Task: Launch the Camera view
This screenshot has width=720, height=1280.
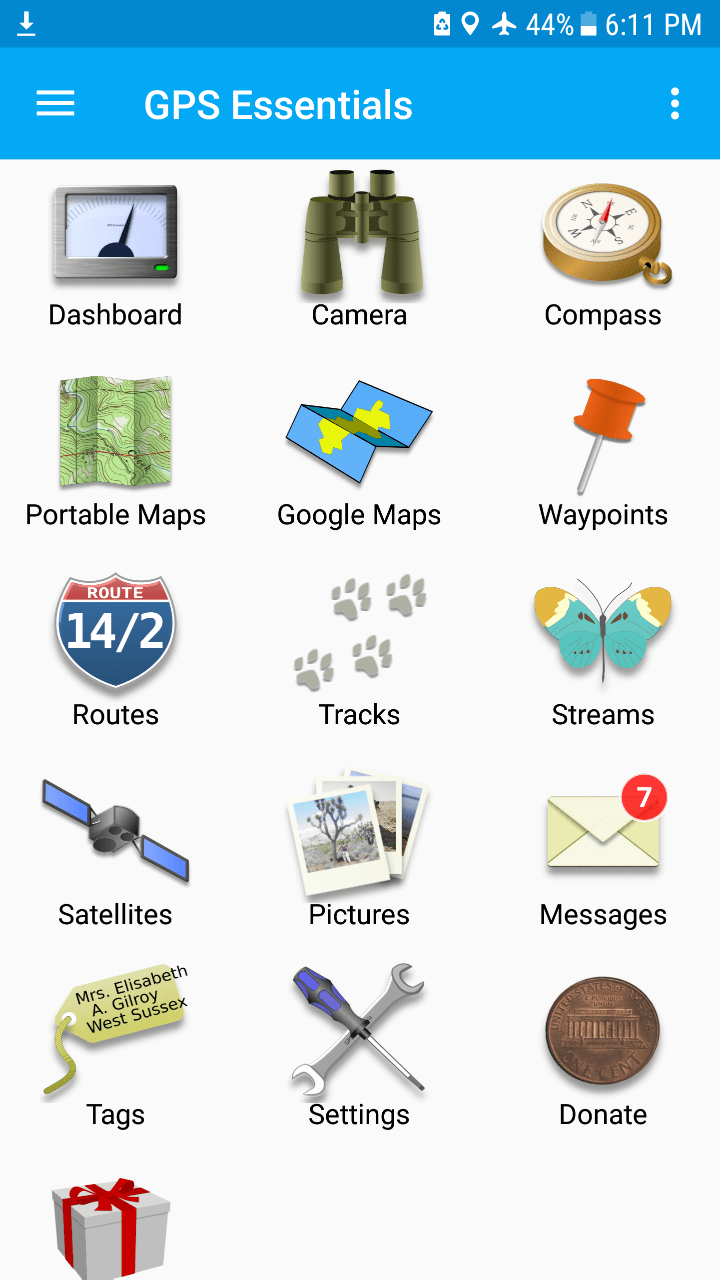Action: tap(359, 255)
